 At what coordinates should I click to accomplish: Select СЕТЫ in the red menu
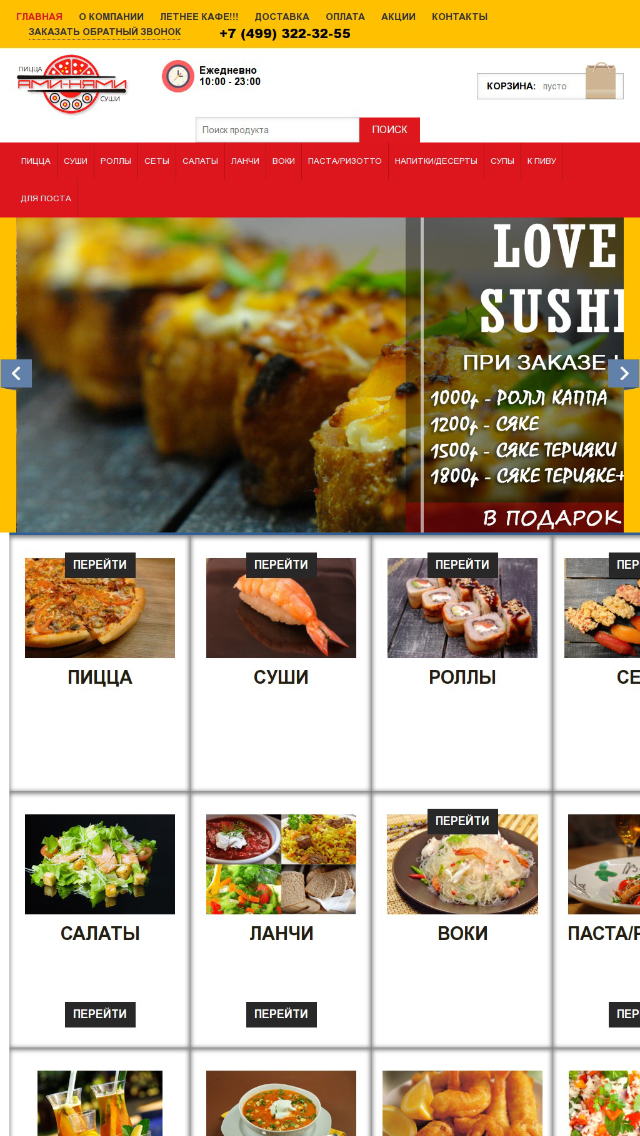[157, 161]
